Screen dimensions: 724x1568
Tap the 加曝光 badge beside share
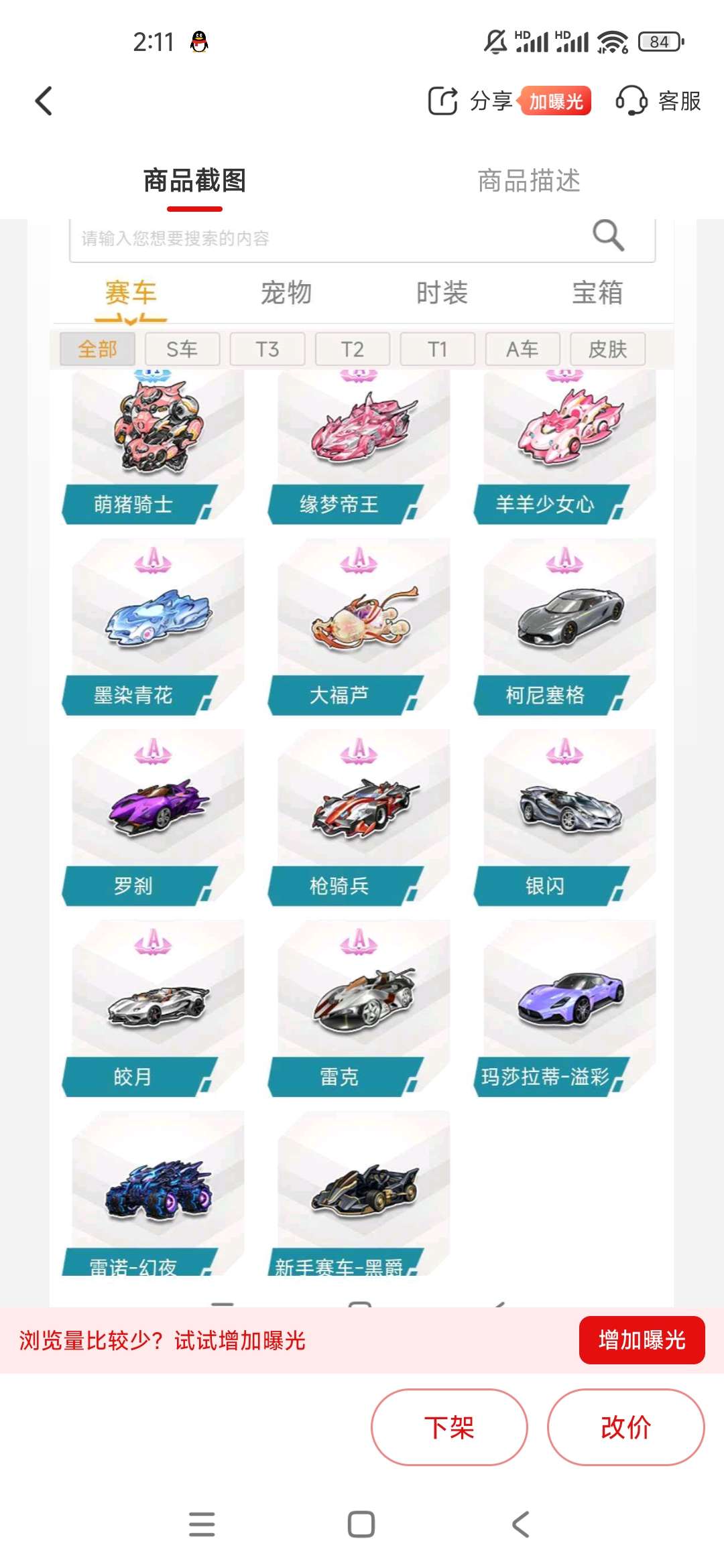coord(555,101)
